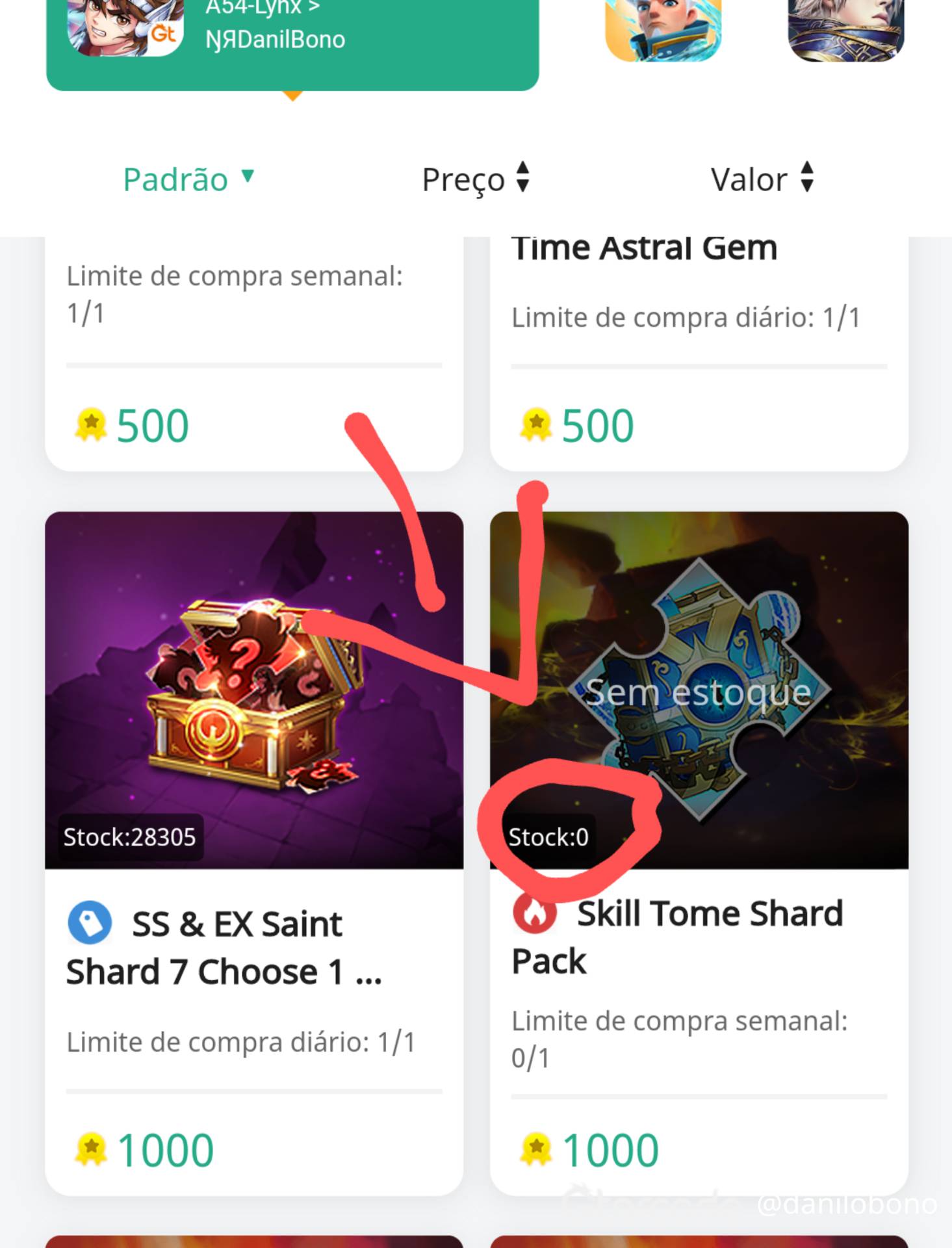Open Skill Tome Shard Pack card
The width and height of the screenshot is (952, 1248).
[x=699, y=851]
